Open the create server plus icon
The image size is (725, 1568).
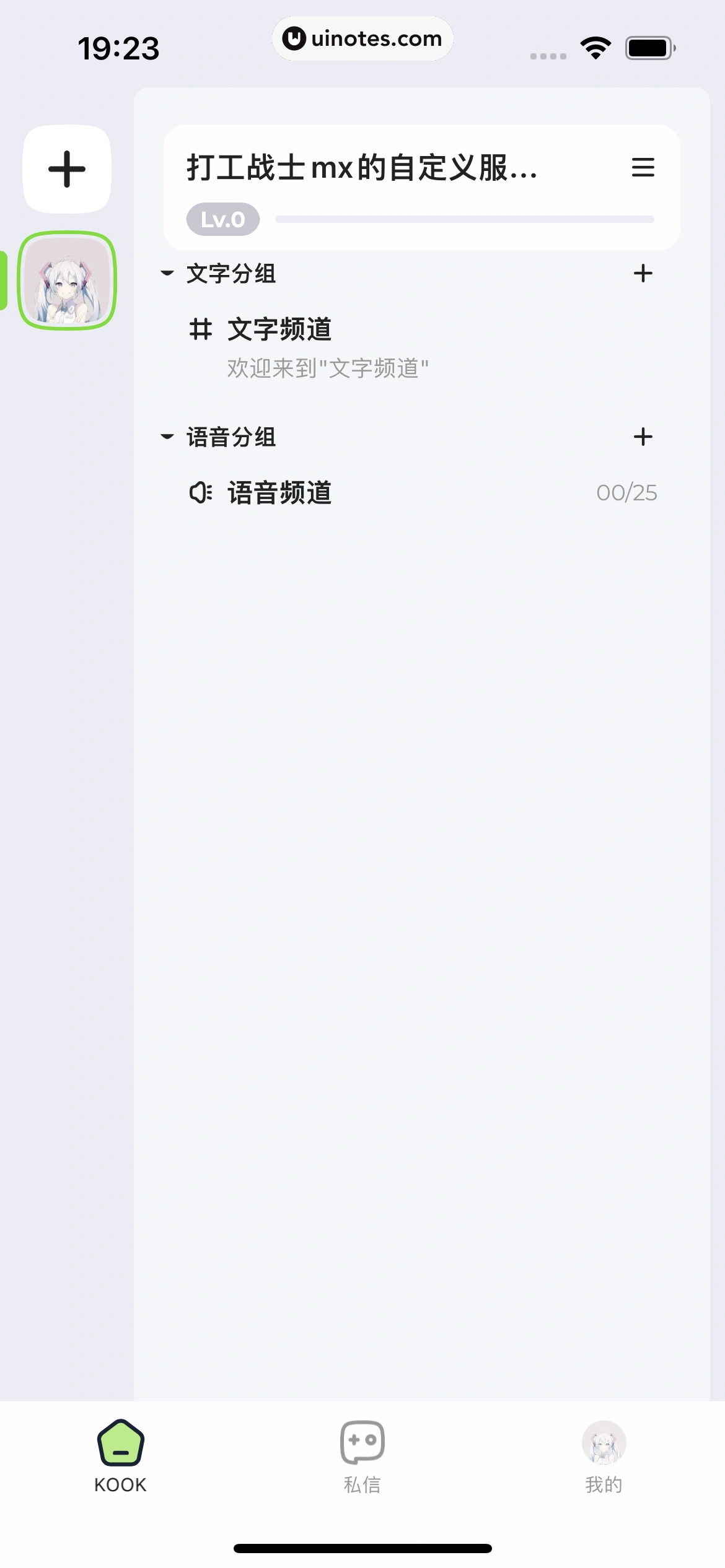click(66, 168)
